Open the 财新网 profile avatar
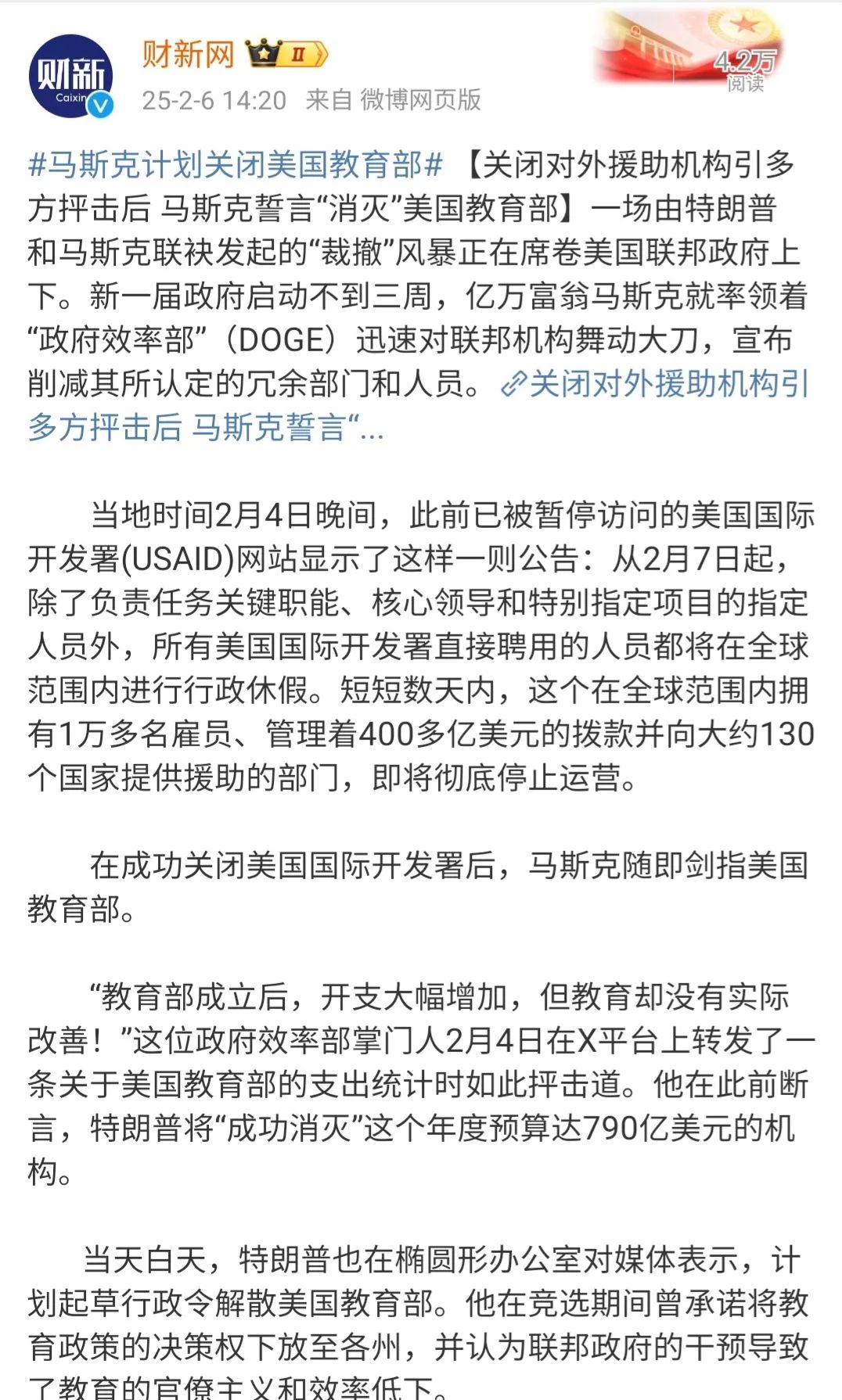The height and width of the screenshot is (1400, 842). point(71,77)
